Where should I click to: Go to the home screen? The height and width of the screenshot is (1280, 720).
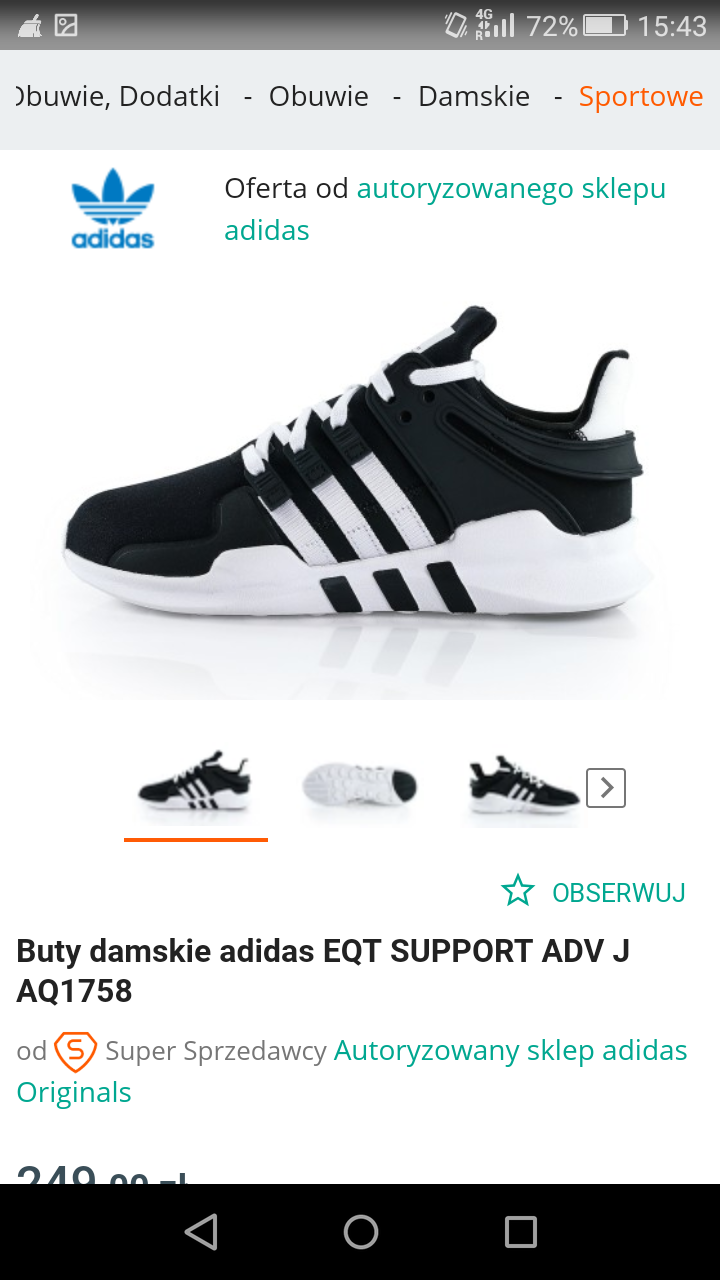(360, 1232)
